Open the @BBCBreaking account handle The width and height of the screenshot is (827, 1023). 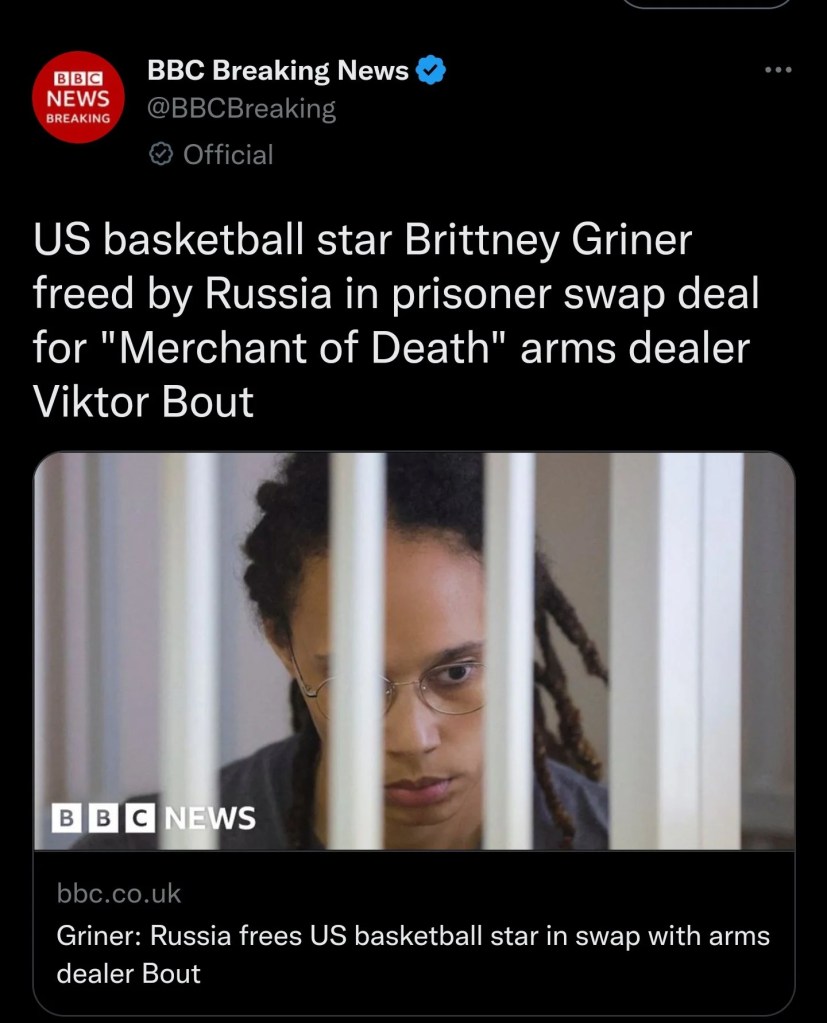pos(241,109)
